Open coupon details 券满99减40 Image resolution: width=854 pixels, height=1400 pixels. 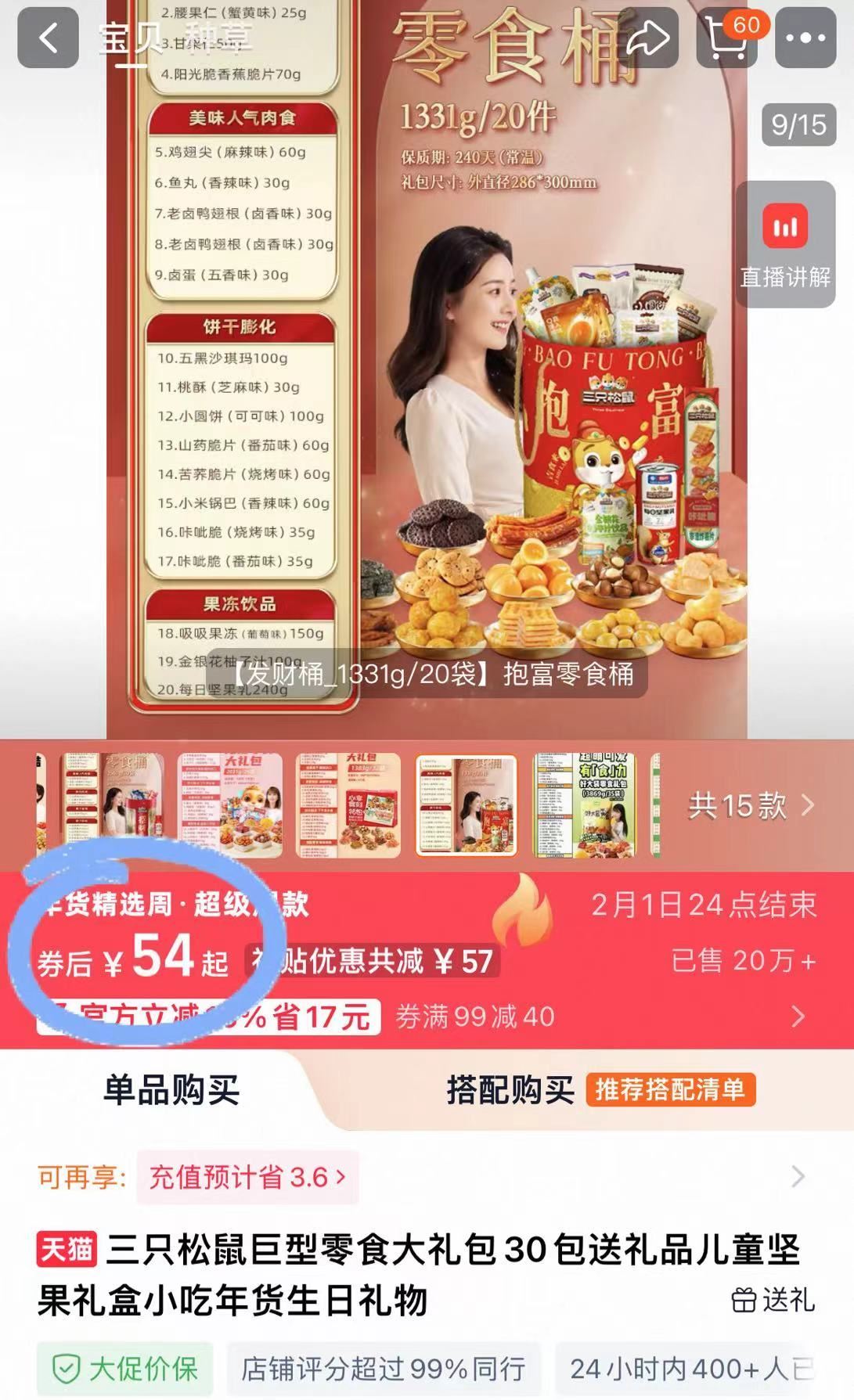click(474, 1017)
